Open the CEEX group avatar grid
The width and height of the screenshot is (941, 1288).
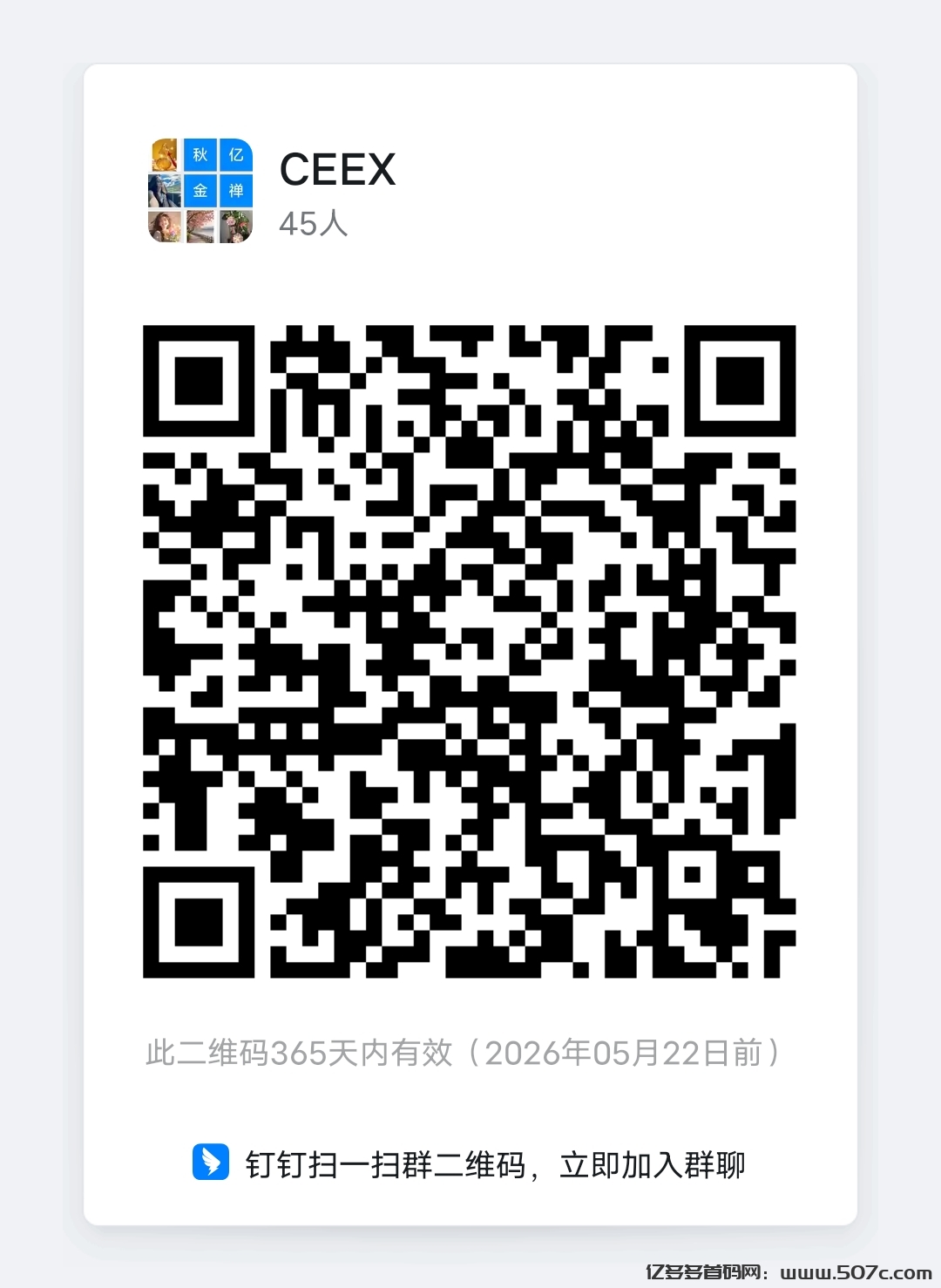[199, 192]
